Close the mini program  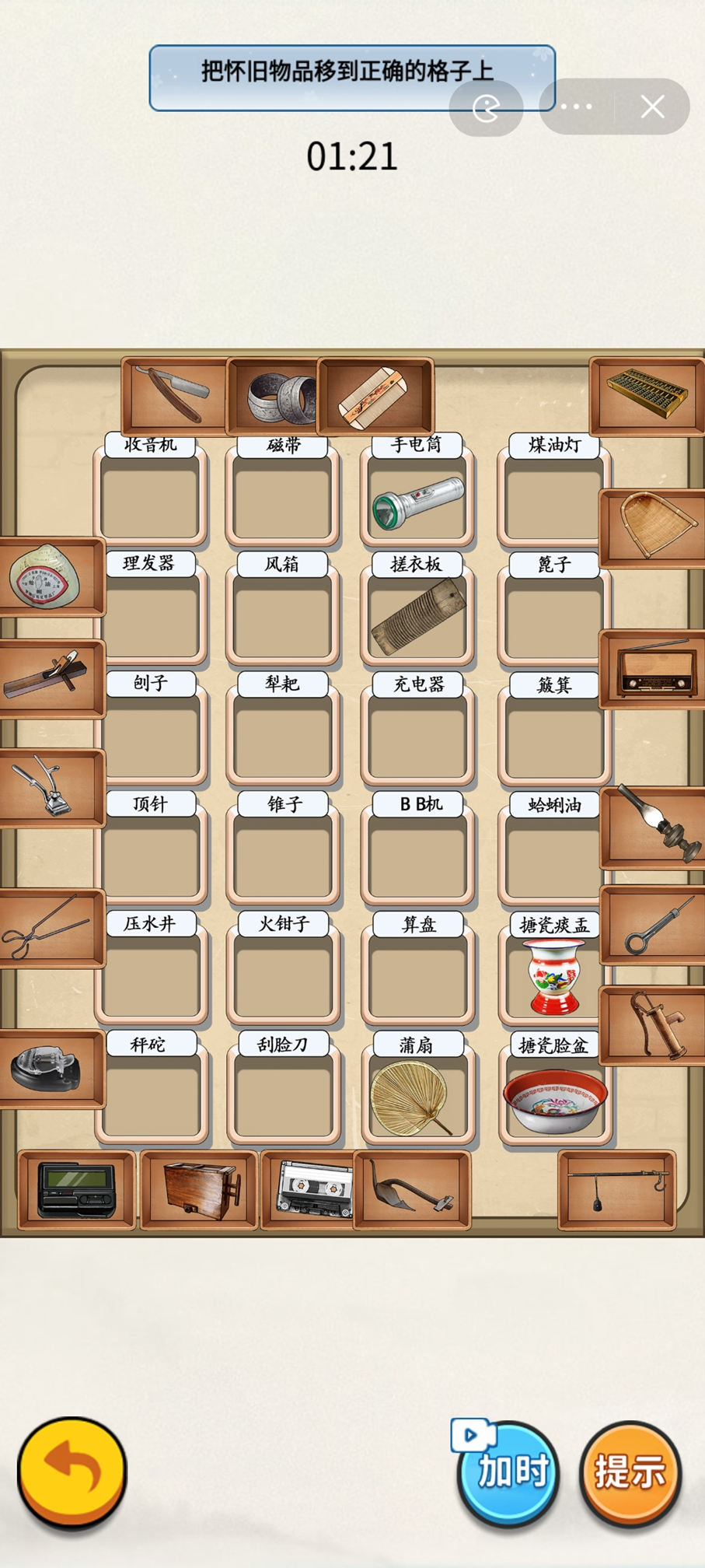tap(652, 107)
